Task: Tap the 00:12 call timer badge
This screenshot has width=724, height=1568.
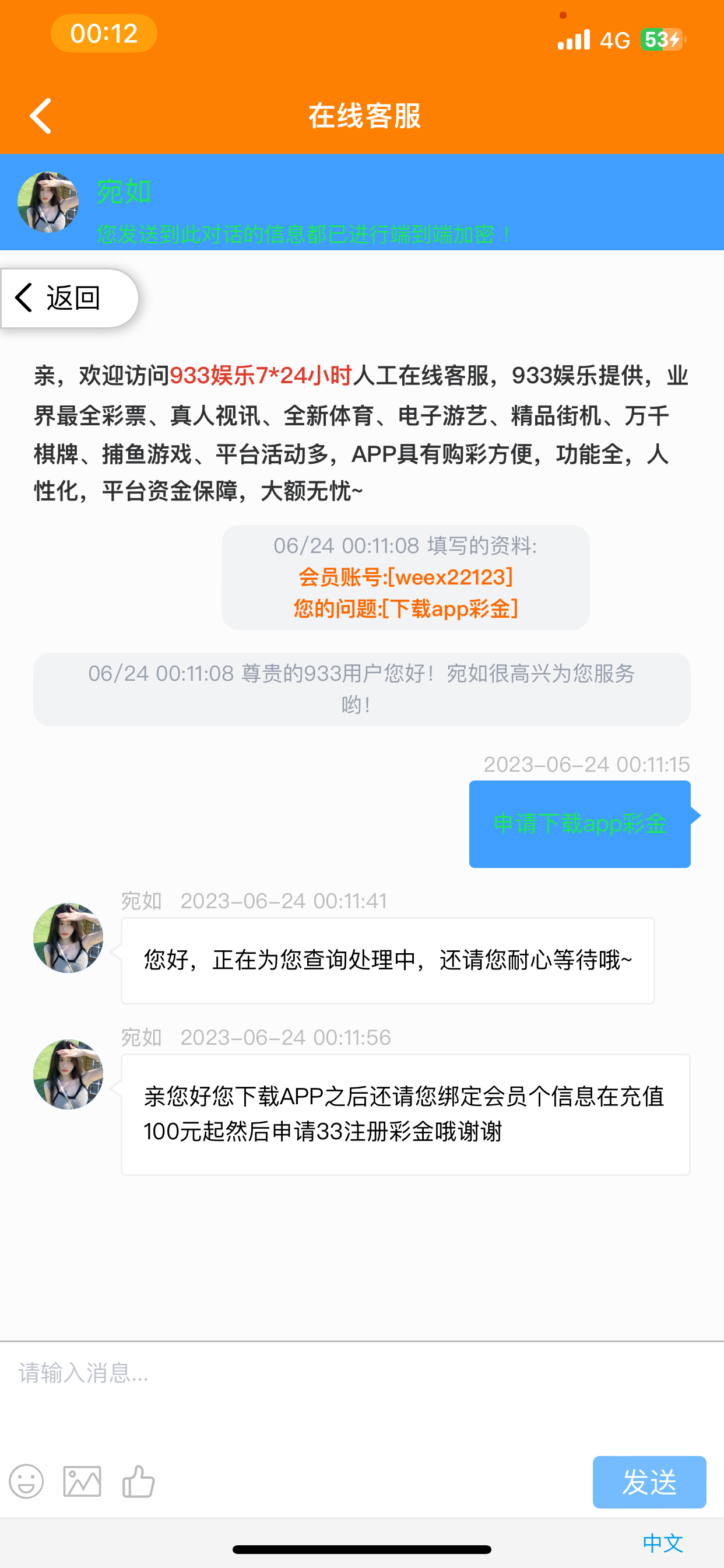Action: click(x=103, y=33)
